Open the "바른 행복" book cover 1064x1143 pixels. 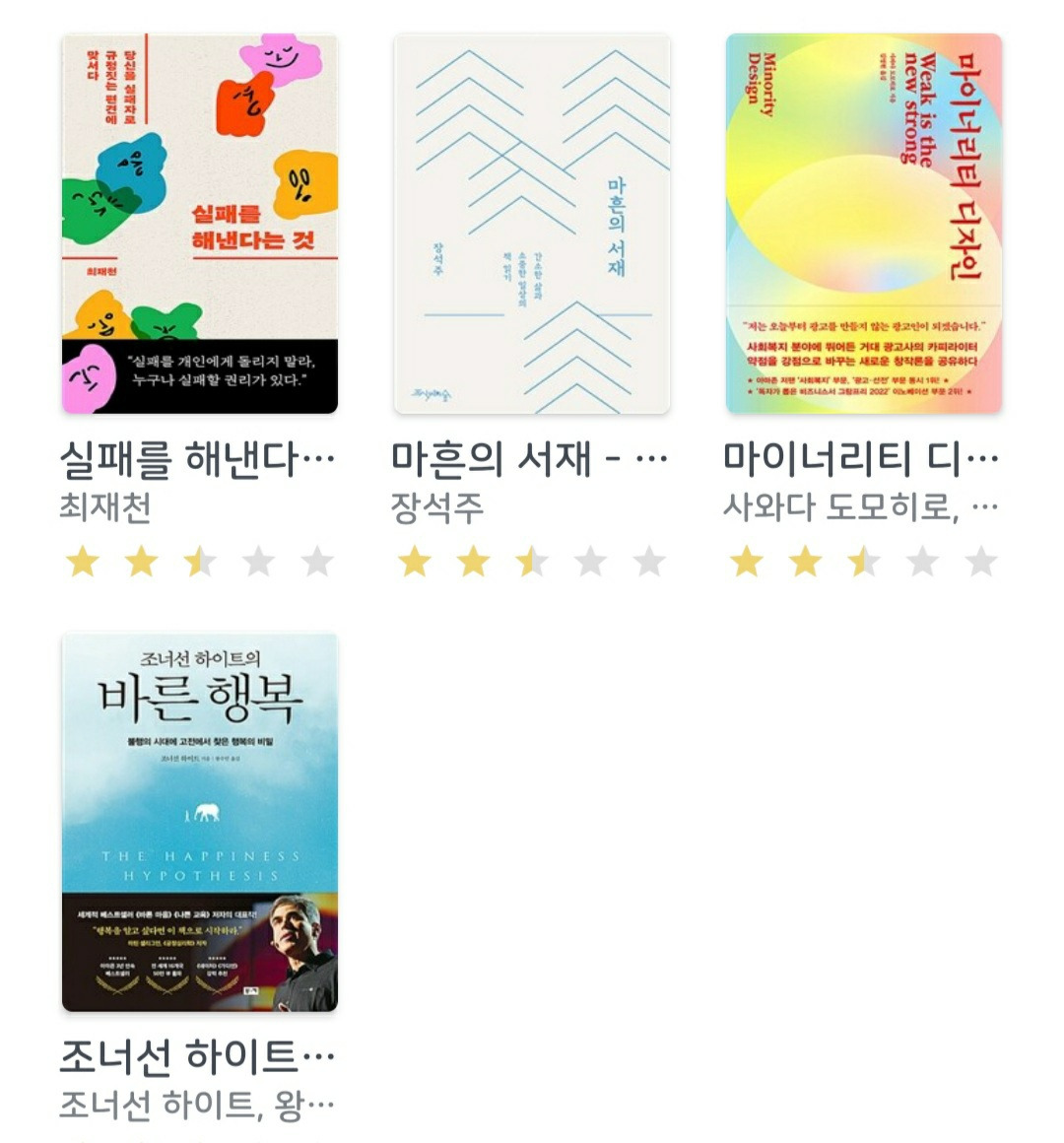(201, 823)
